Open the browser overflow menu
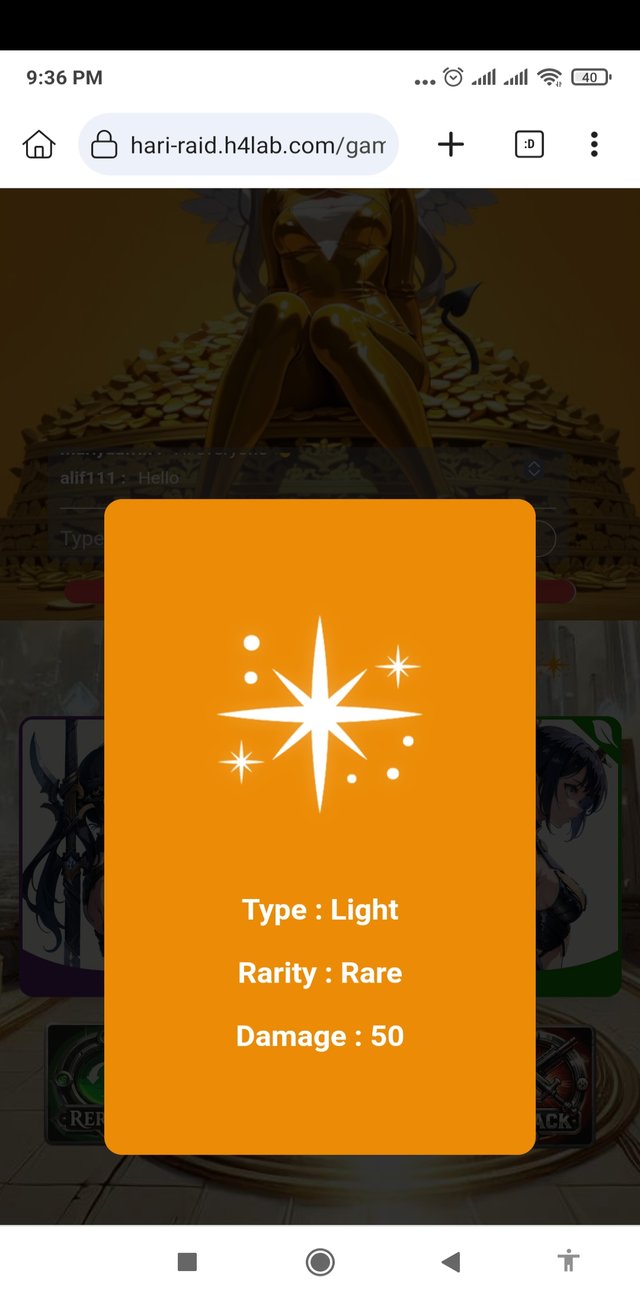640x1299 pixels. coord(594,145)
